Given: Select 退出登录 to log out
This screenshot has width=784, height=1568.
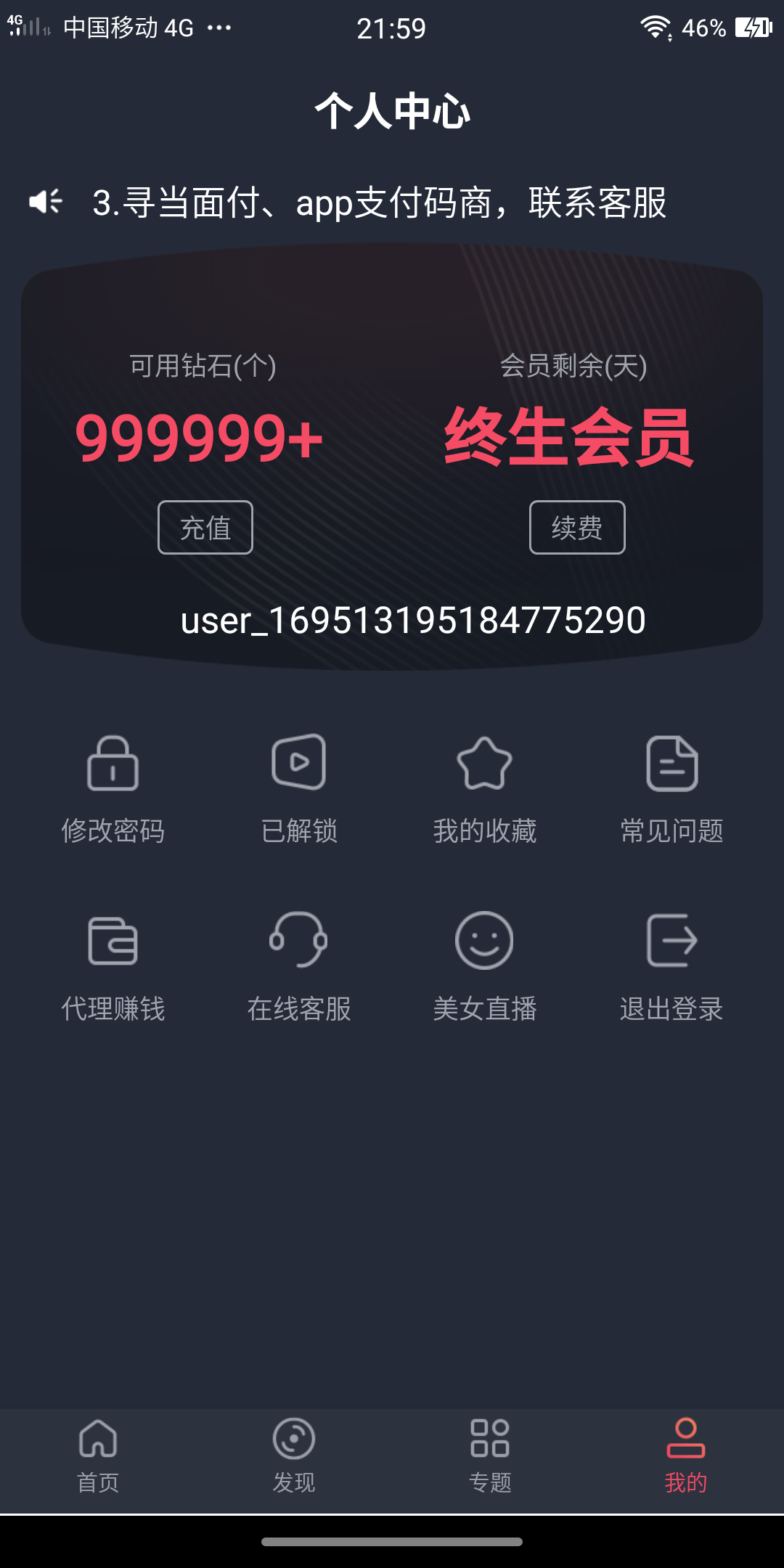Looking at the screenshot, I should (x=671, y=967).
